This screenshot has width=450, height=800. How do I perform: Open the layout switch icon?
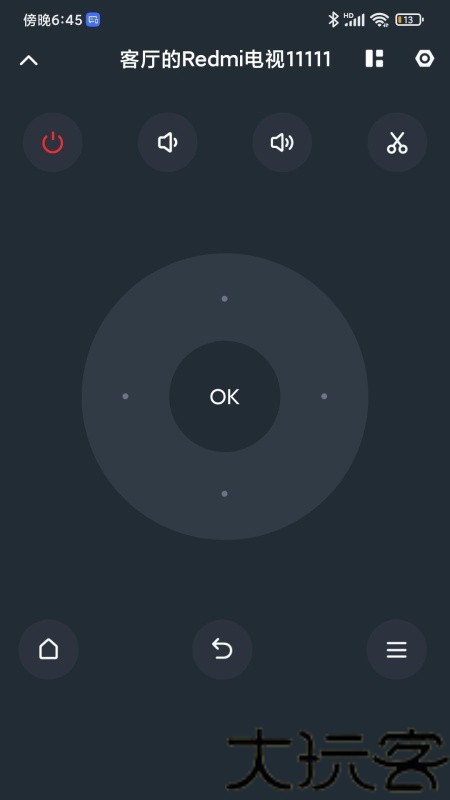(x=374, y=59)
